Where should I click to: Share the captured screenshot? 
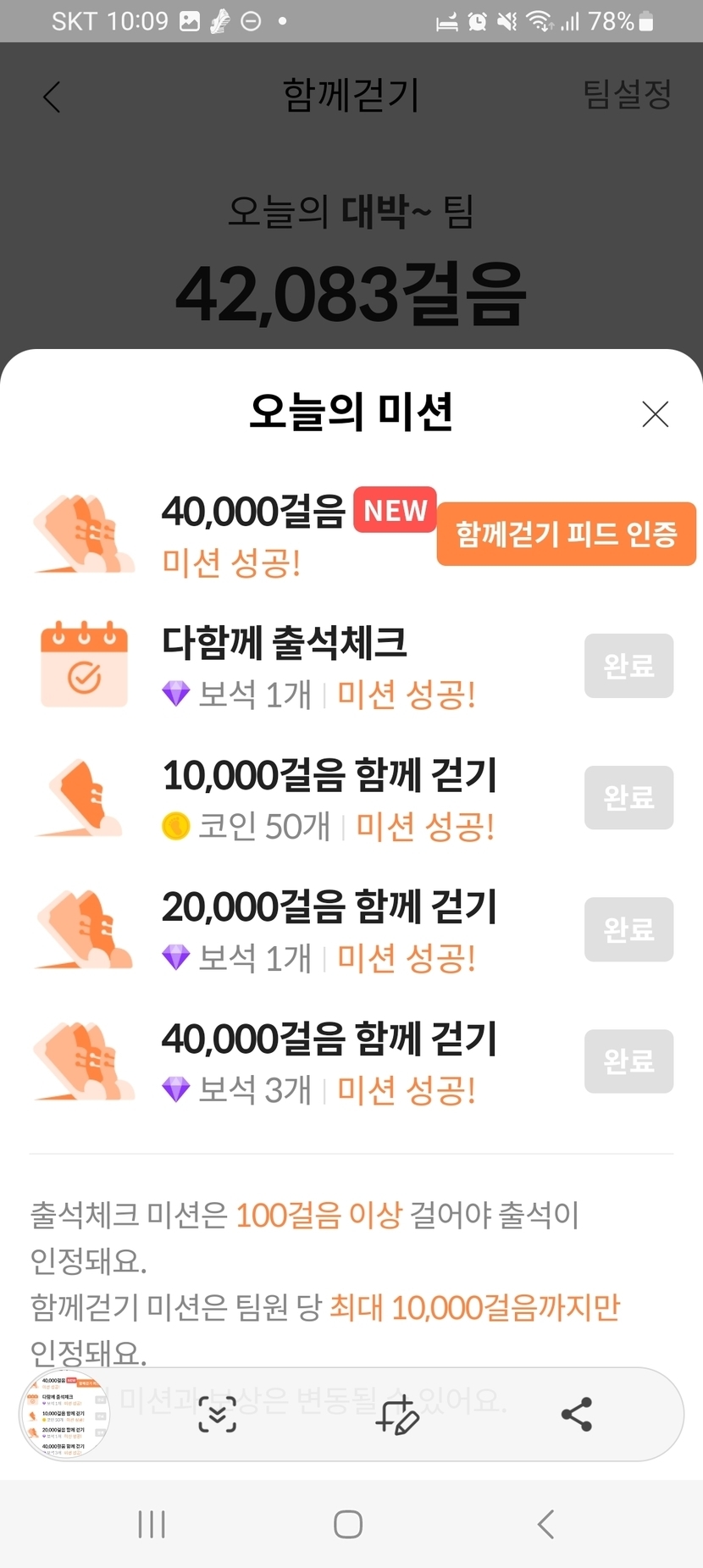[577, 1415]
